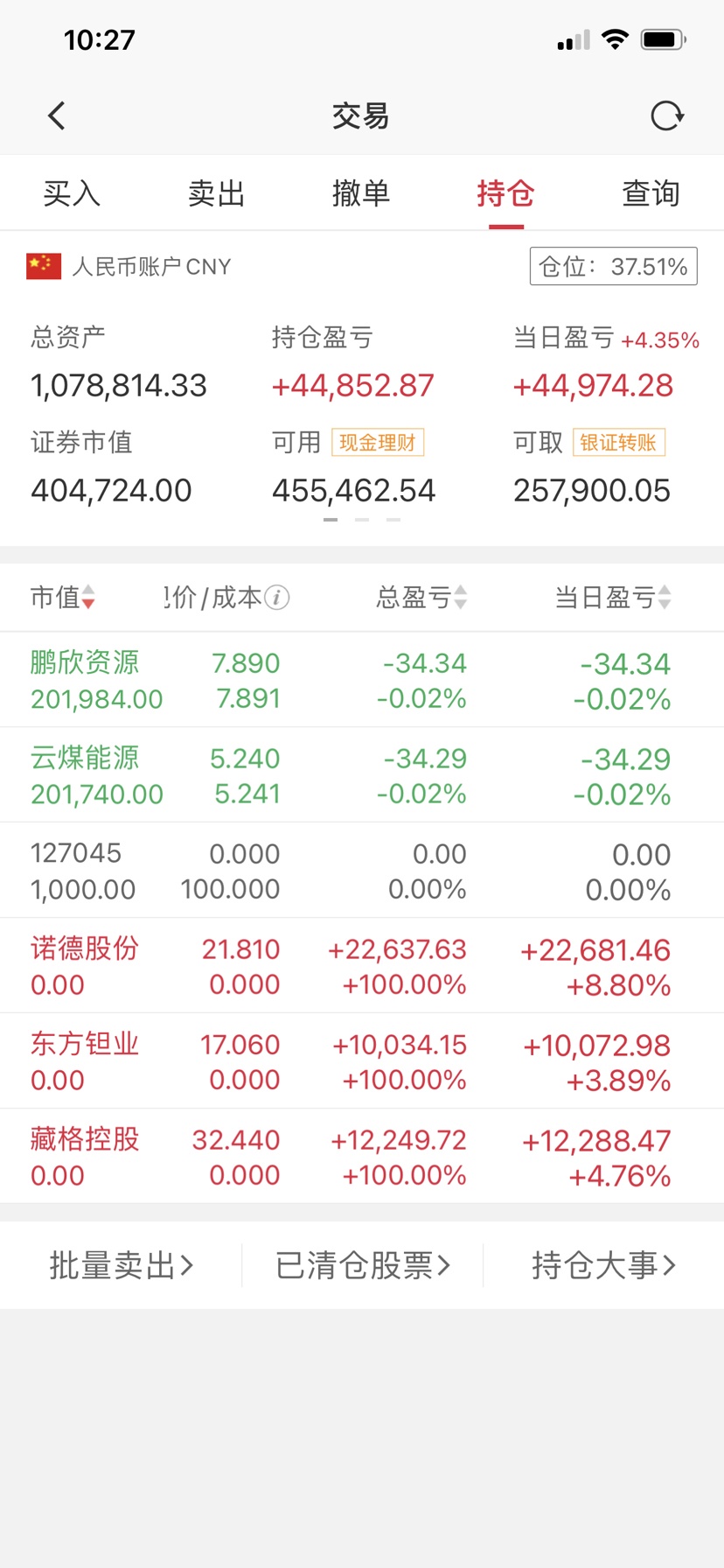
Task: Refresh the trading page
Action: click(x=667, y=115)
